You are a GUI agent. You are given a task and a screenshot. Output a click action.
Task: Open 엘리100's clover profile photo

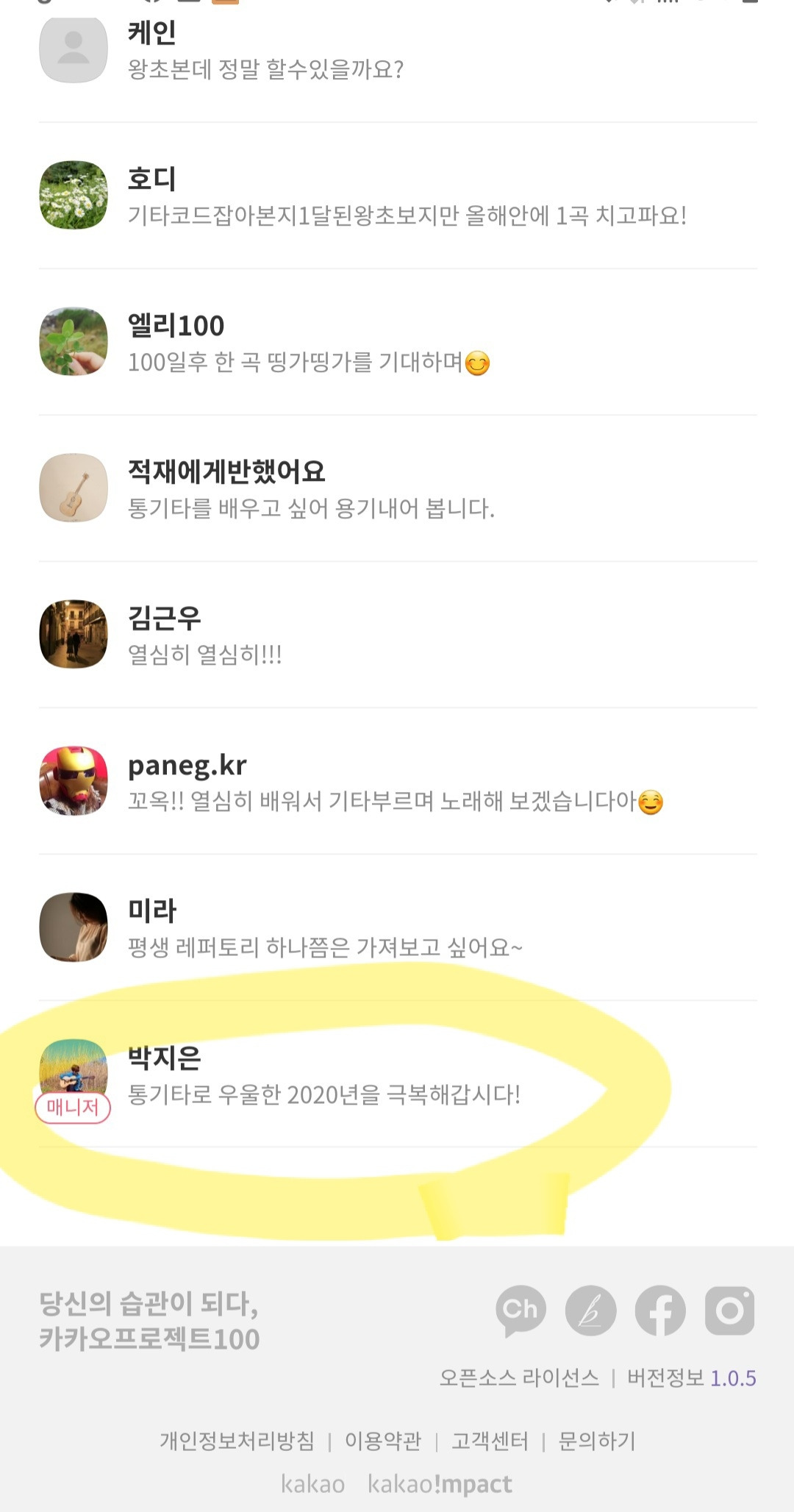click(x=73, y=341)
